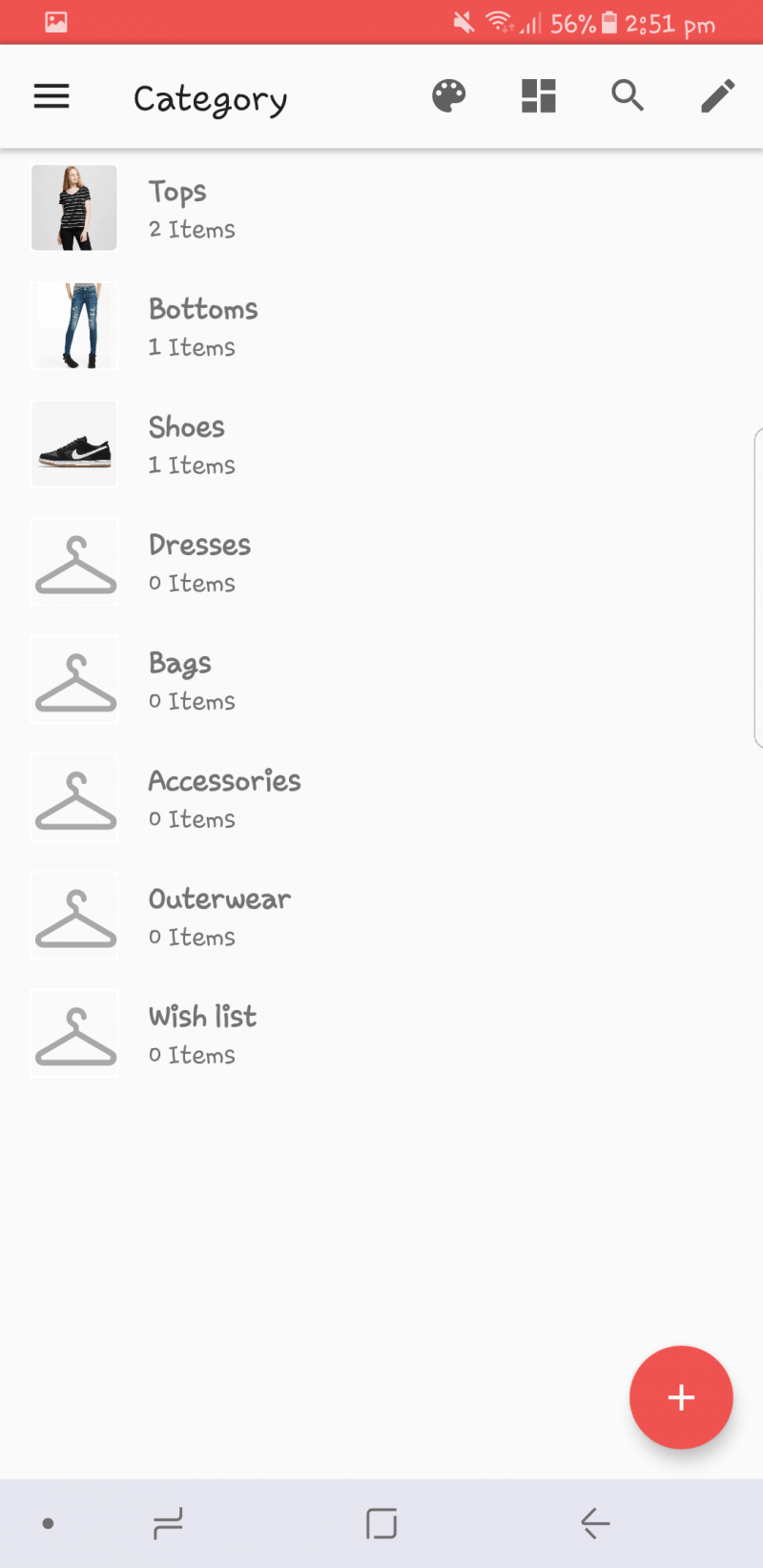
Task: Select the Dresses category
Action: 381,561
